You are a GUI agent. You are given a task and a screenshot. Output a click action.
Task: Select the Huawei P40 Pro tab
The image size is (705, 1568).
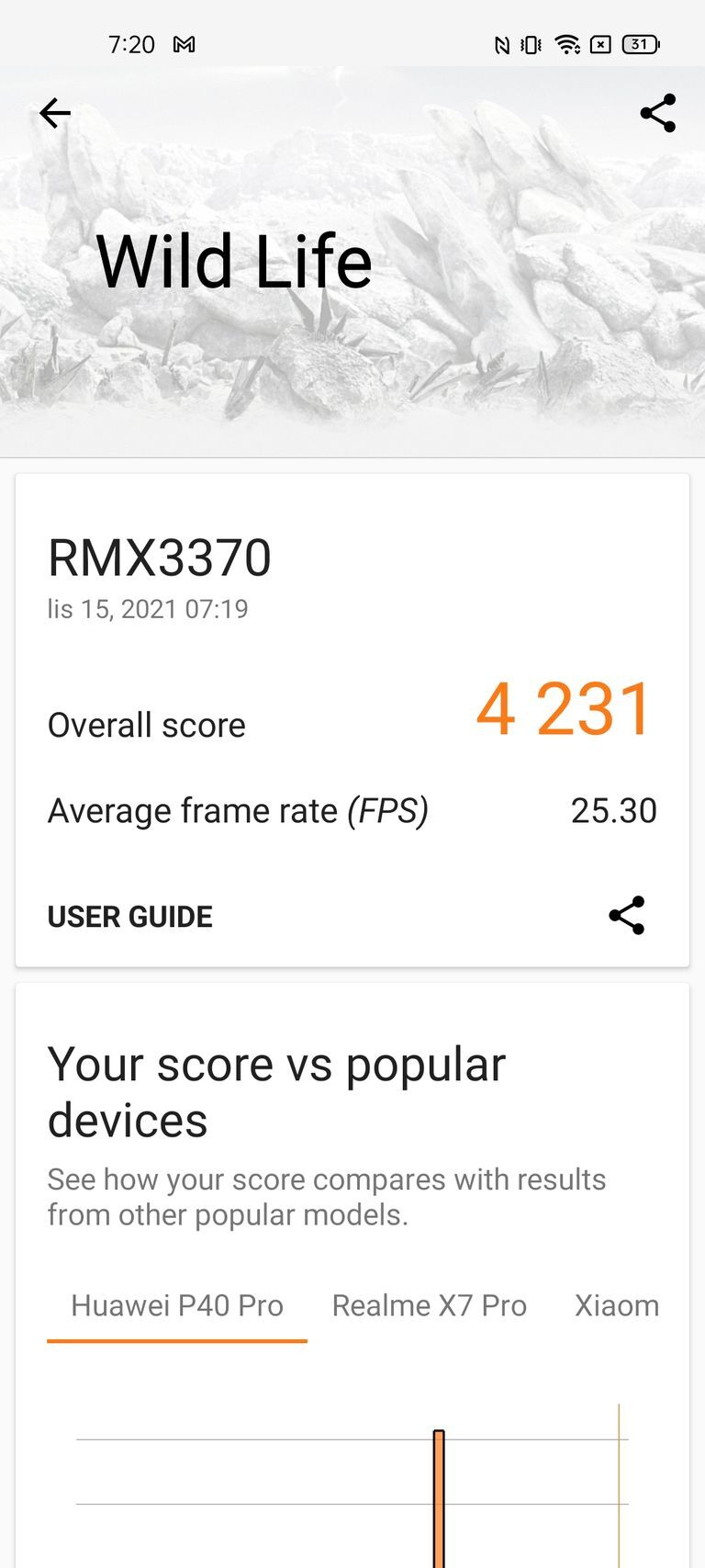[177, 1305]
